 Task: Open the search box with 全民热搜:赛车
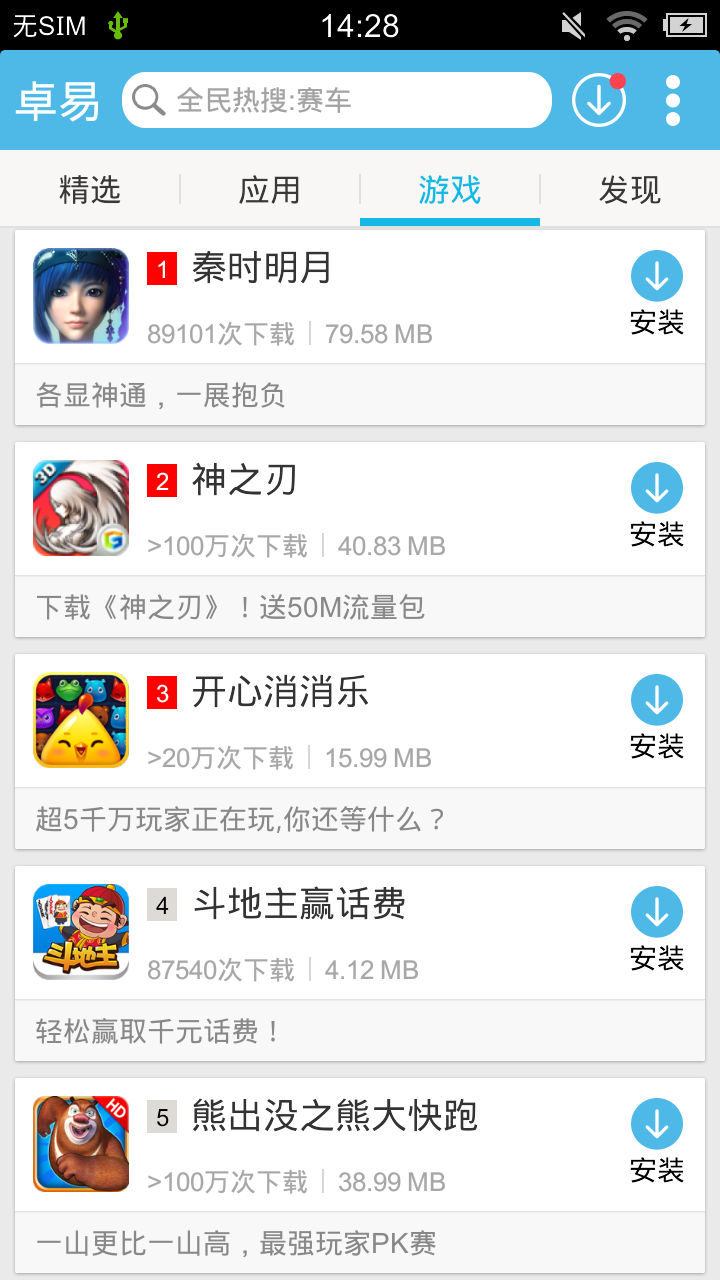pos(336,100)
